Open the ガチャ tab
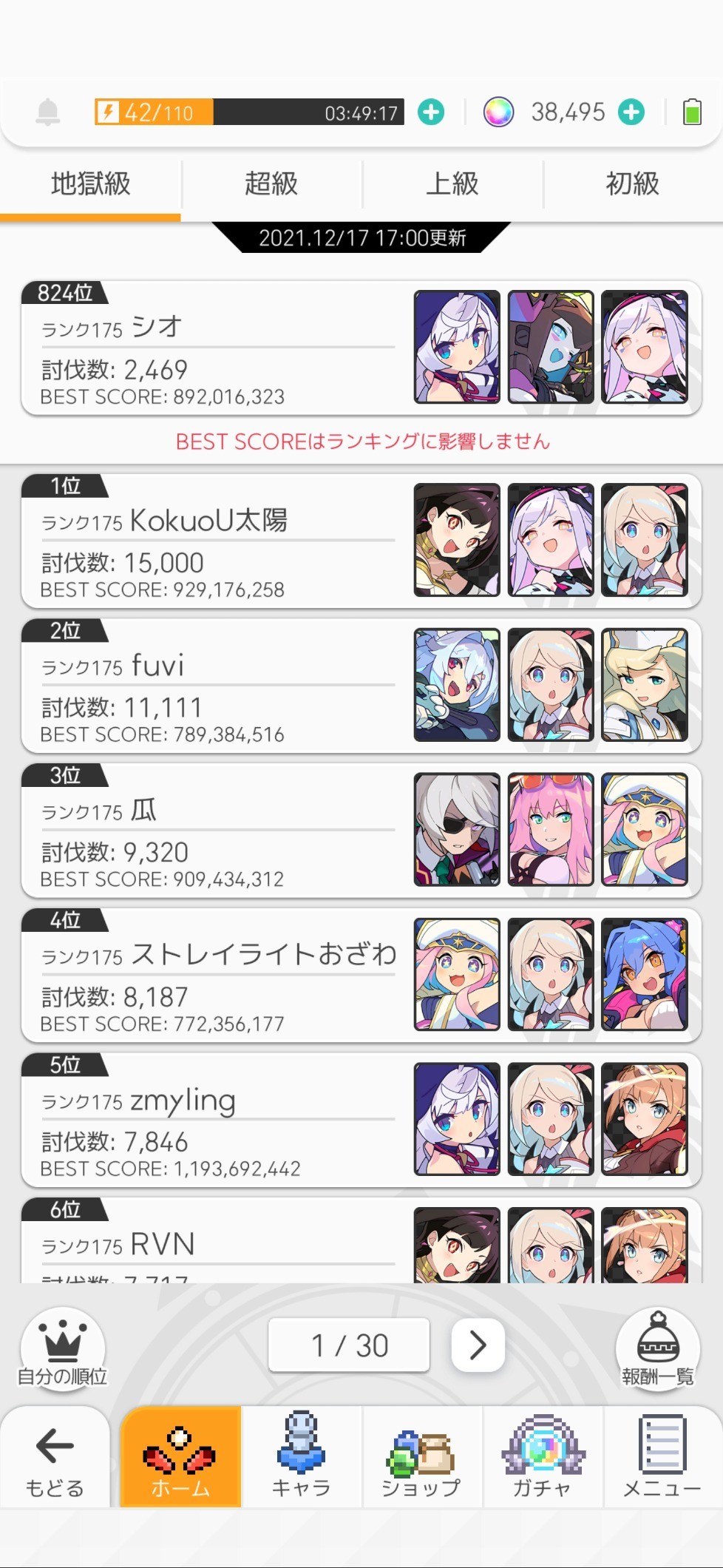The width and height of the screenshot is (723, 1568). coord(542,1458)
